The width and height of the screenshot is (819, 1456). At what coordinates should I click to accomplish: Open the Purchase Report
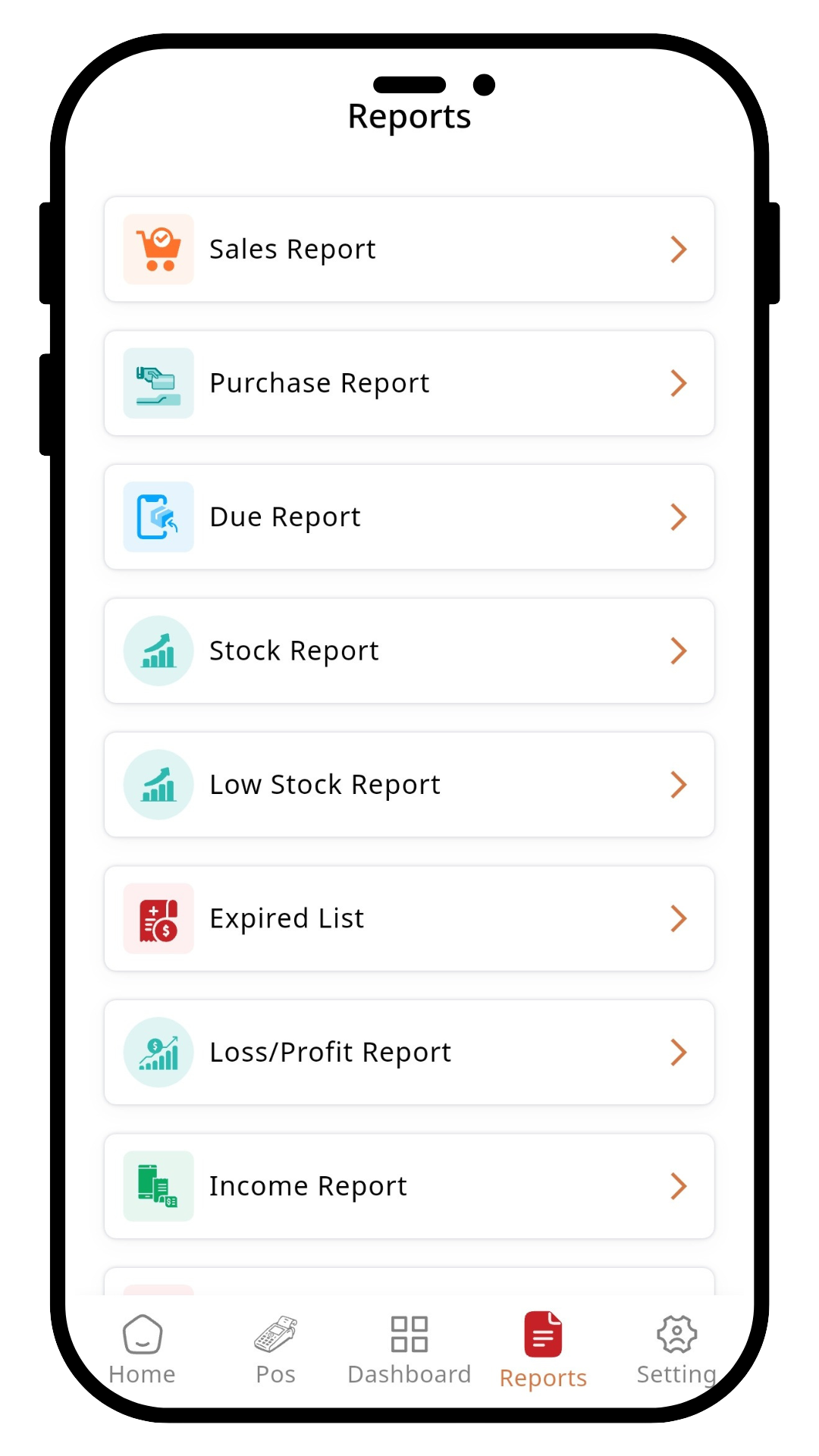coord(409,383)
